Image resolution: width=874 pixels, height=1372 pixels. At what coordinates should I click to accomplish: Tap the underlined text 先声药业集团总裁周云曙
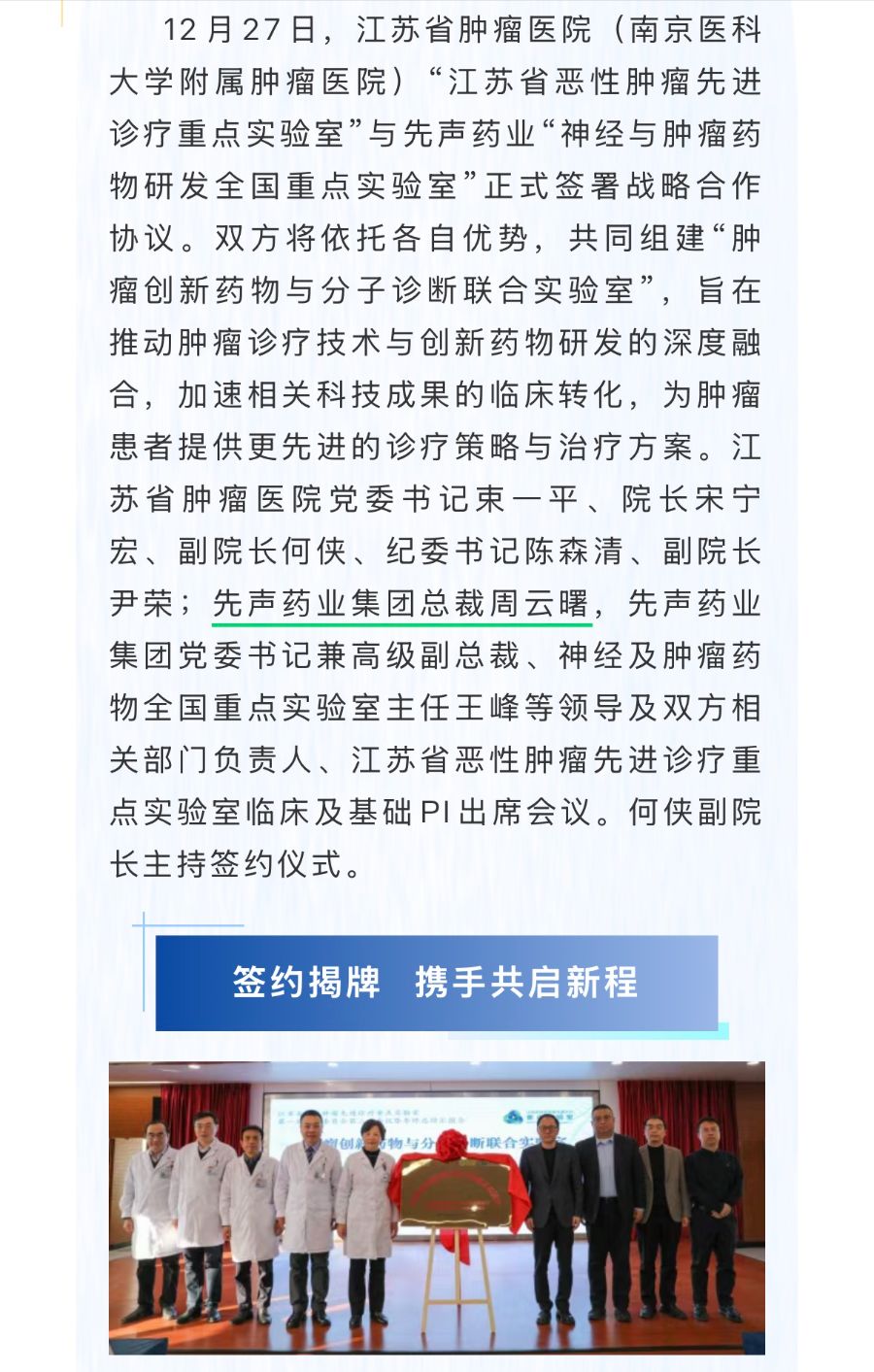point(401,604)
